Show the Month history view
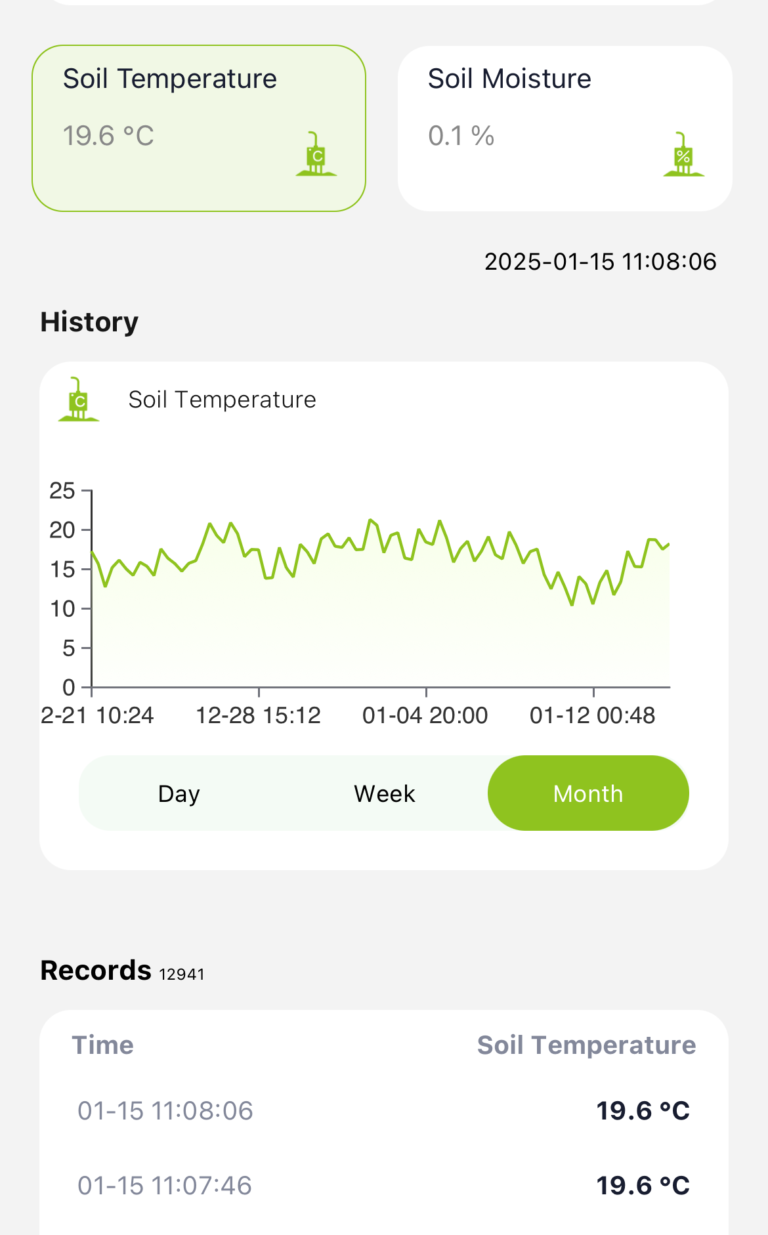Screen dimensions: 768x1235 [588, 793]
